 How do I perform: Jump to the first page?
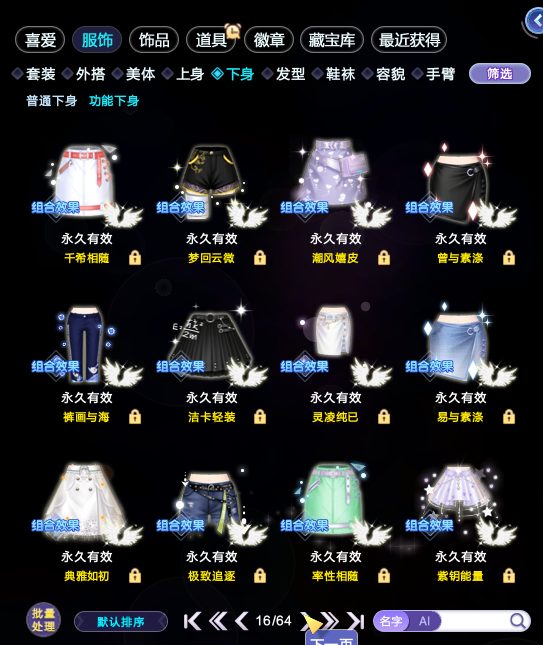pos(192,621)
